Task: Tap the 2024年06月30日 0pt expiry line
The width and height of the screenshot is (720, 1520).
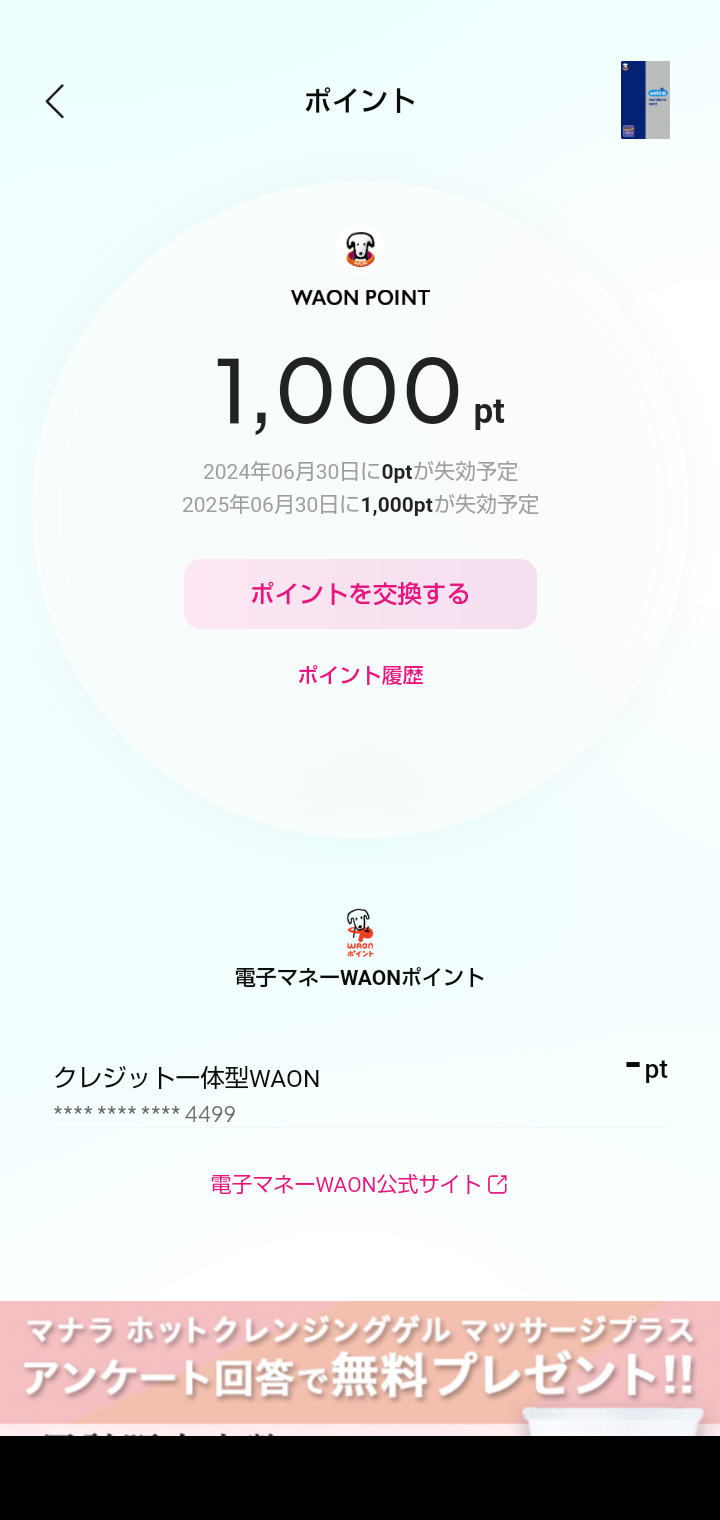Action: pyautogui.click(x=360, y=471)
